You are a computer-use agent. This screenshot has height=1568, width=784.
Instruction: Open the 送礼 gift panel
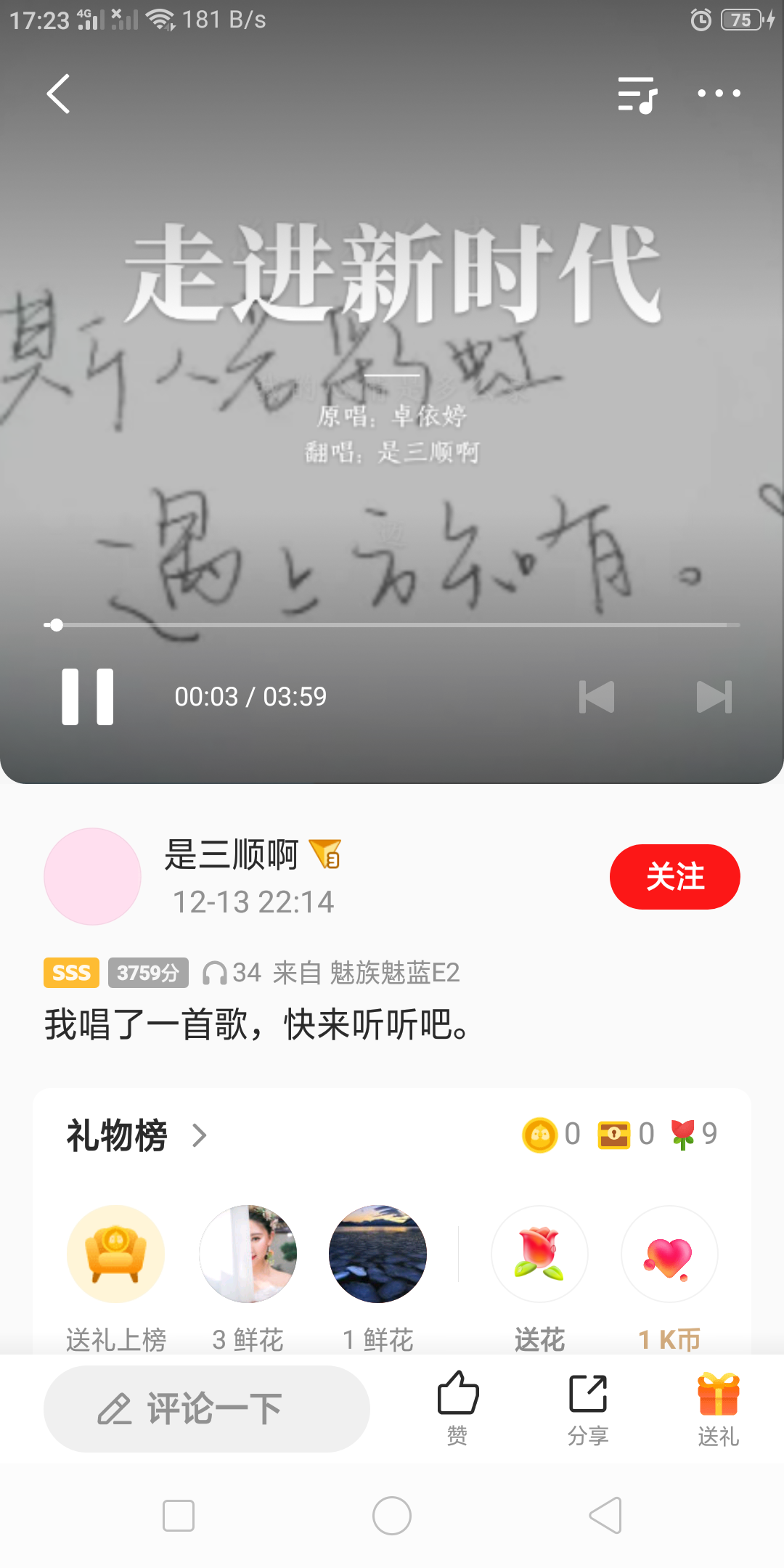[718, 1407]
